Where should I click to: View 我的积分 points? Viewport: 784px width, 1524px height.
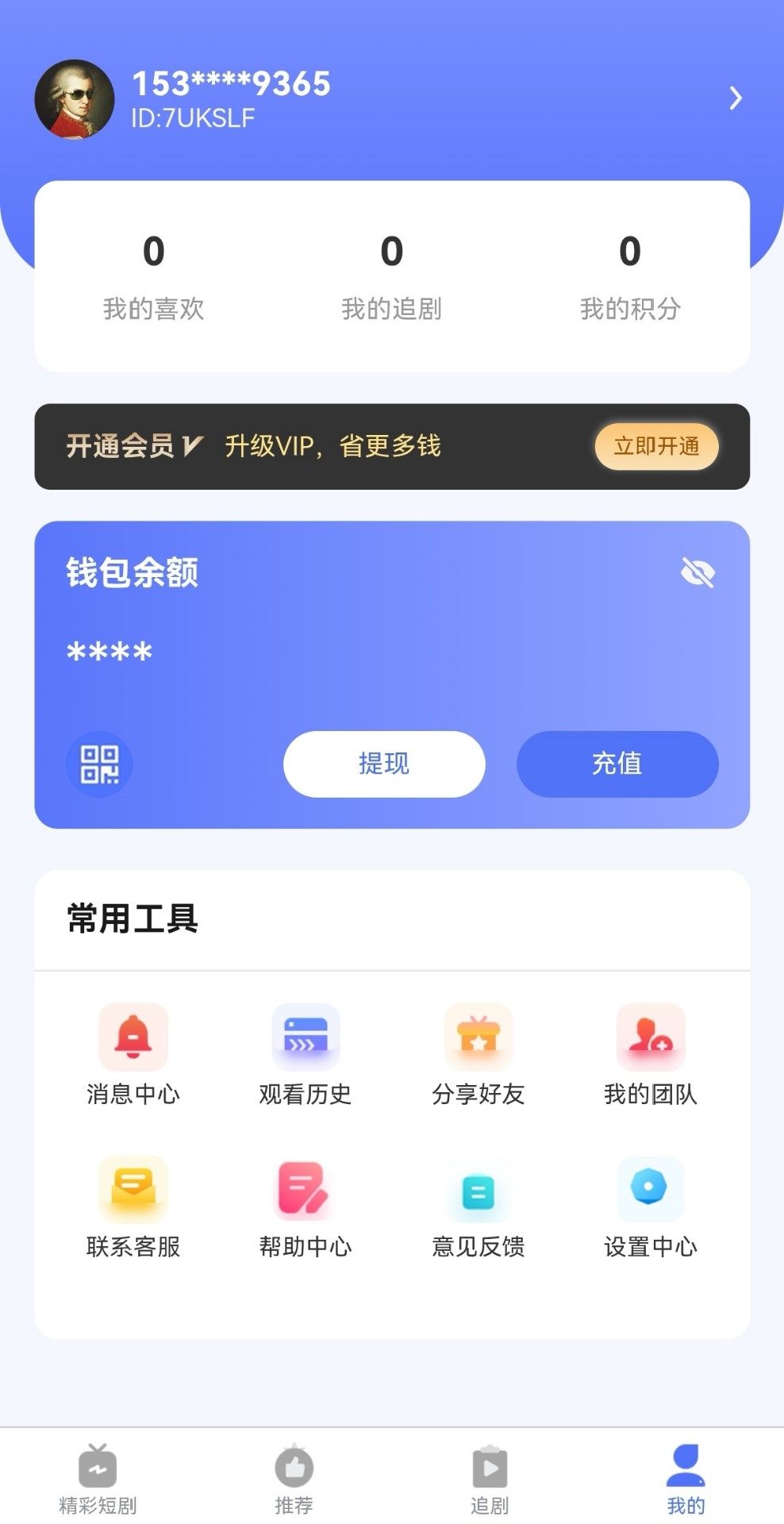[x=630, y=275]
